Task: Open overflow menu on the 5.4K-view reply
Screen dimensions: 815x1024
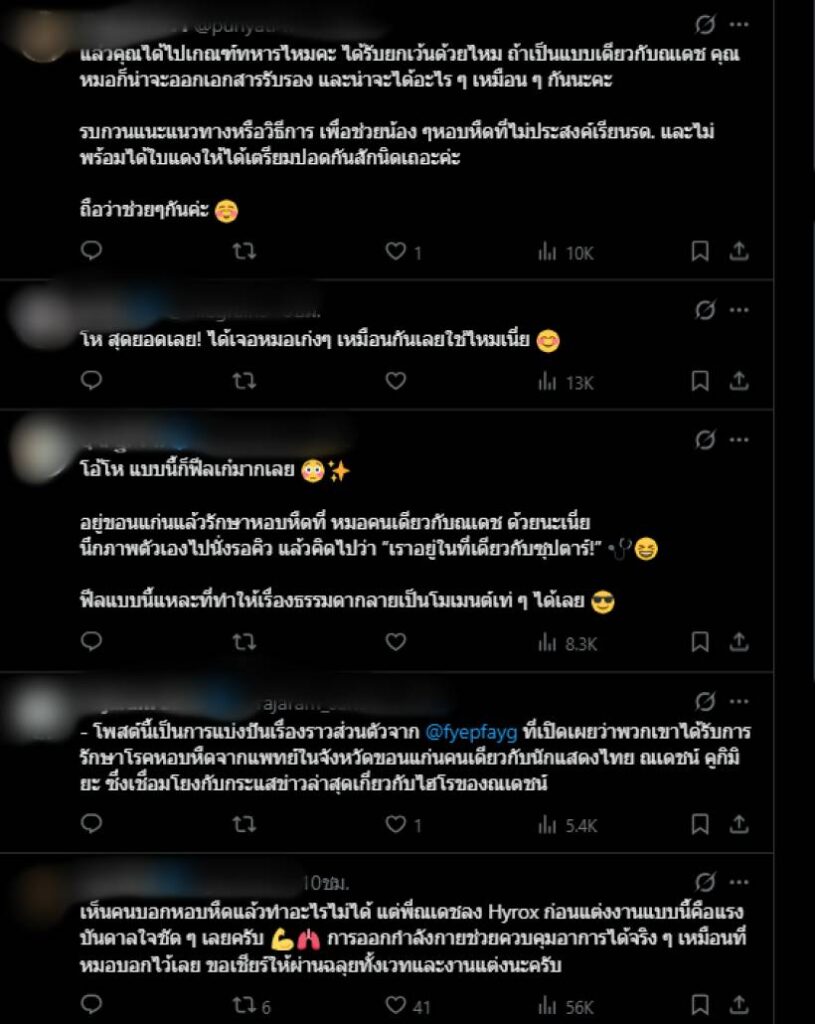Action: pos(739,700)
